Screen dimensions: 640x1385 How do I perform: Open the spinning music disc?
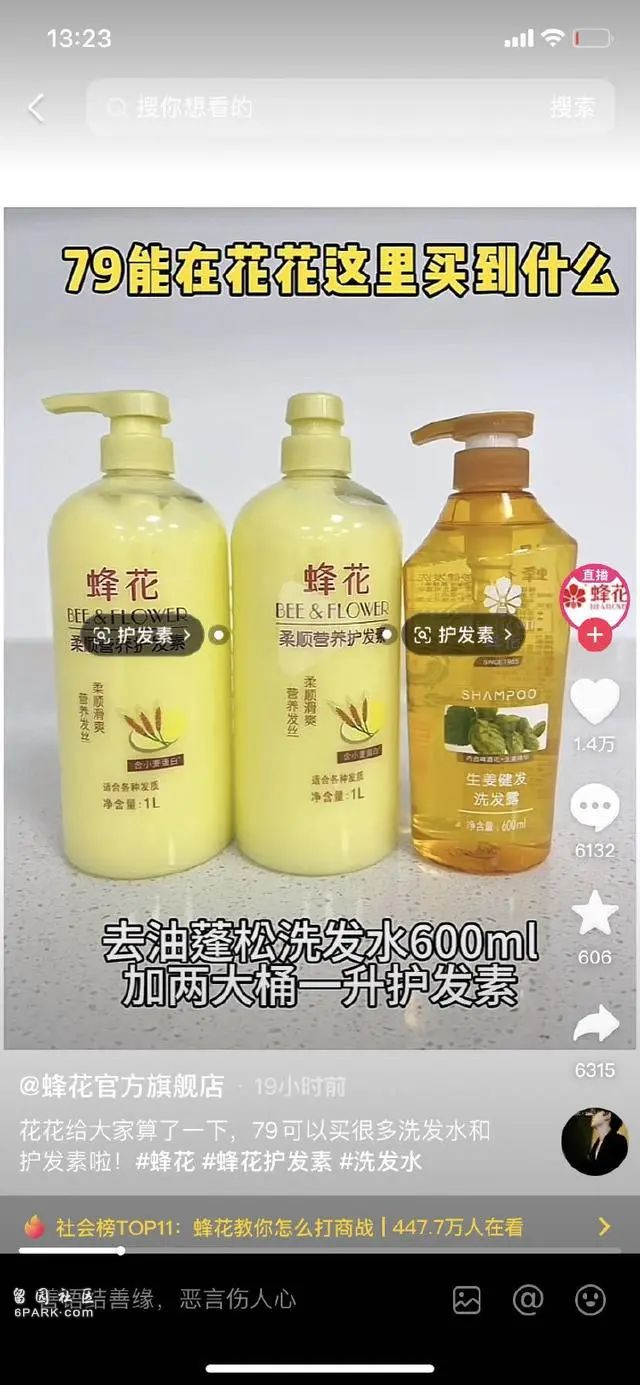pos(595,1141)
